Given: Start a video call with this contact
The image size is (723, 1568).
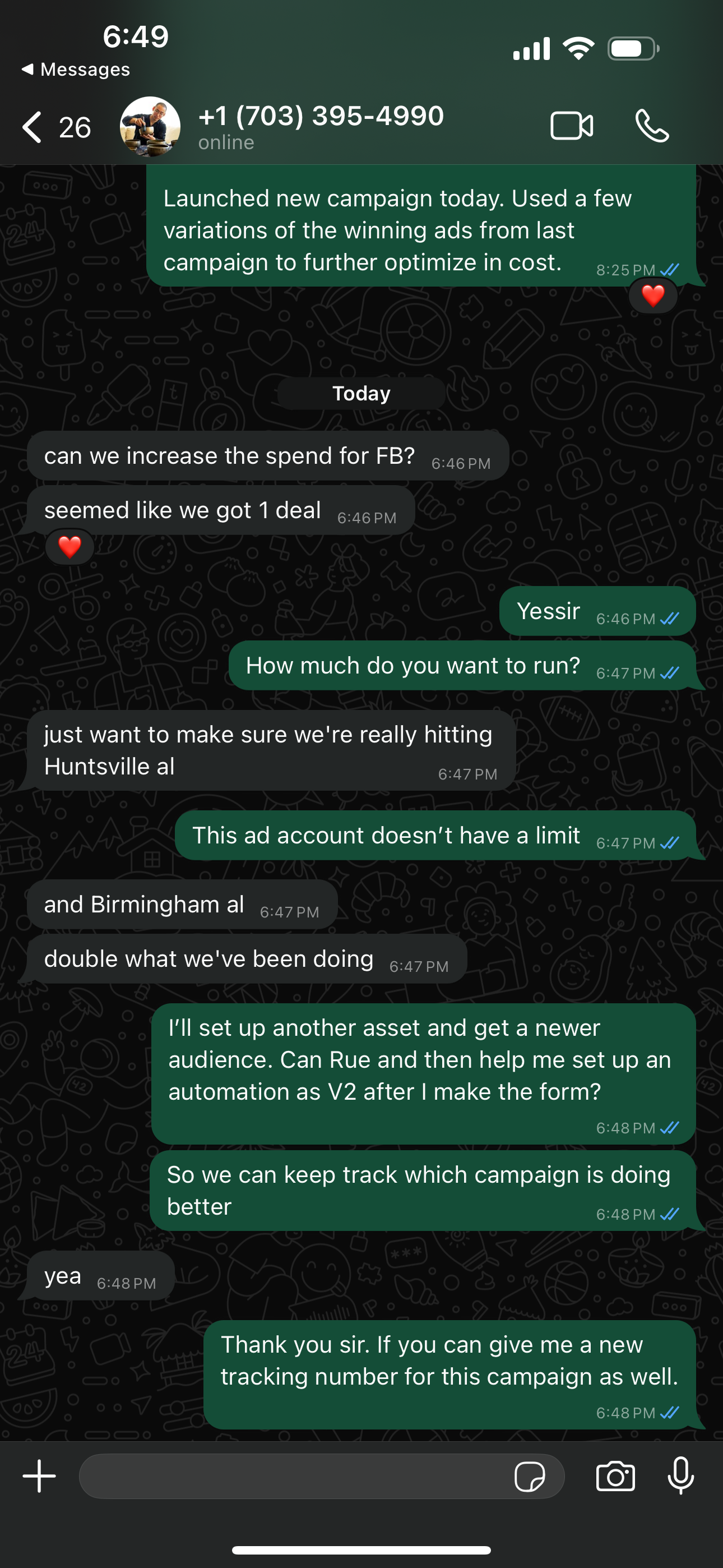Looking at the screenshot, I should (571, 126).
